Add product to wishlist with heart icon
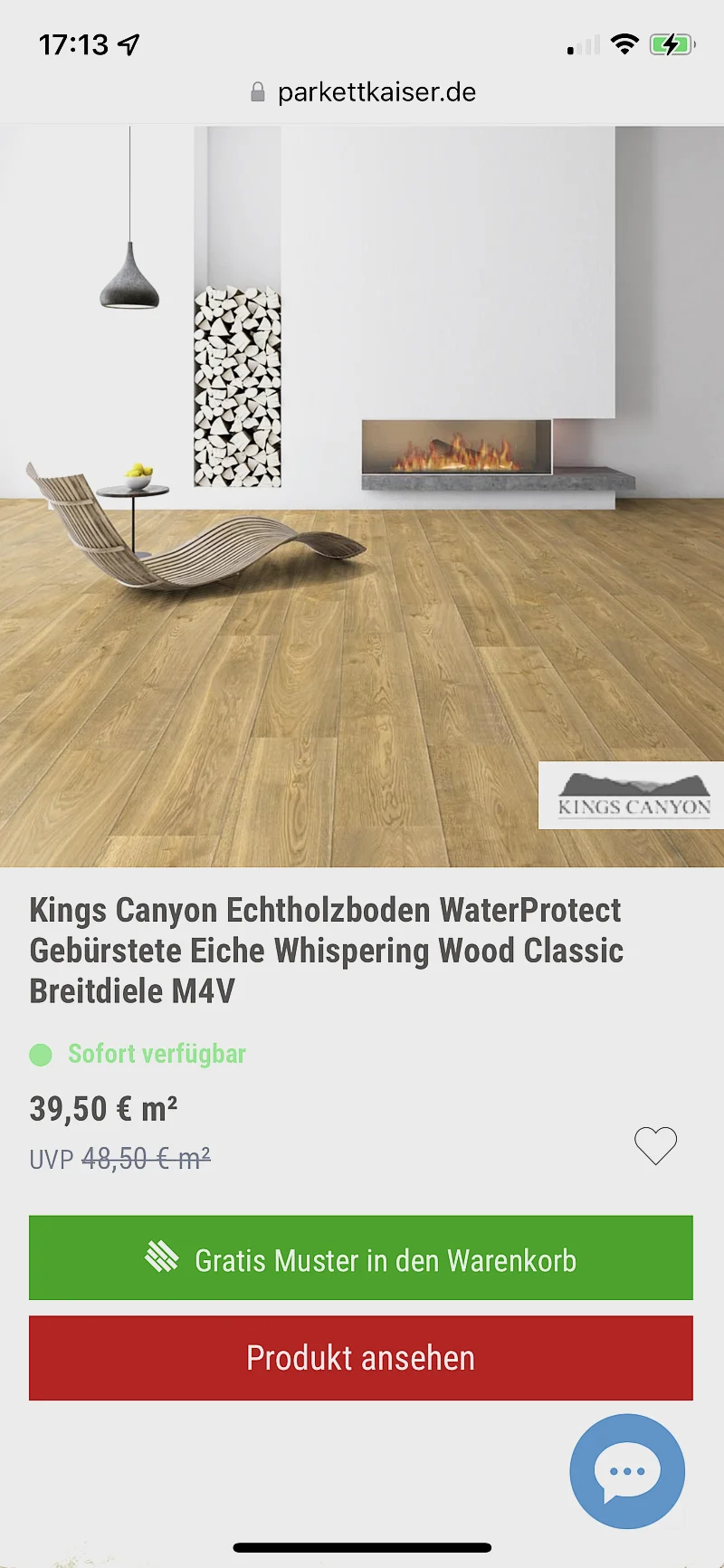 (655, 1145)
